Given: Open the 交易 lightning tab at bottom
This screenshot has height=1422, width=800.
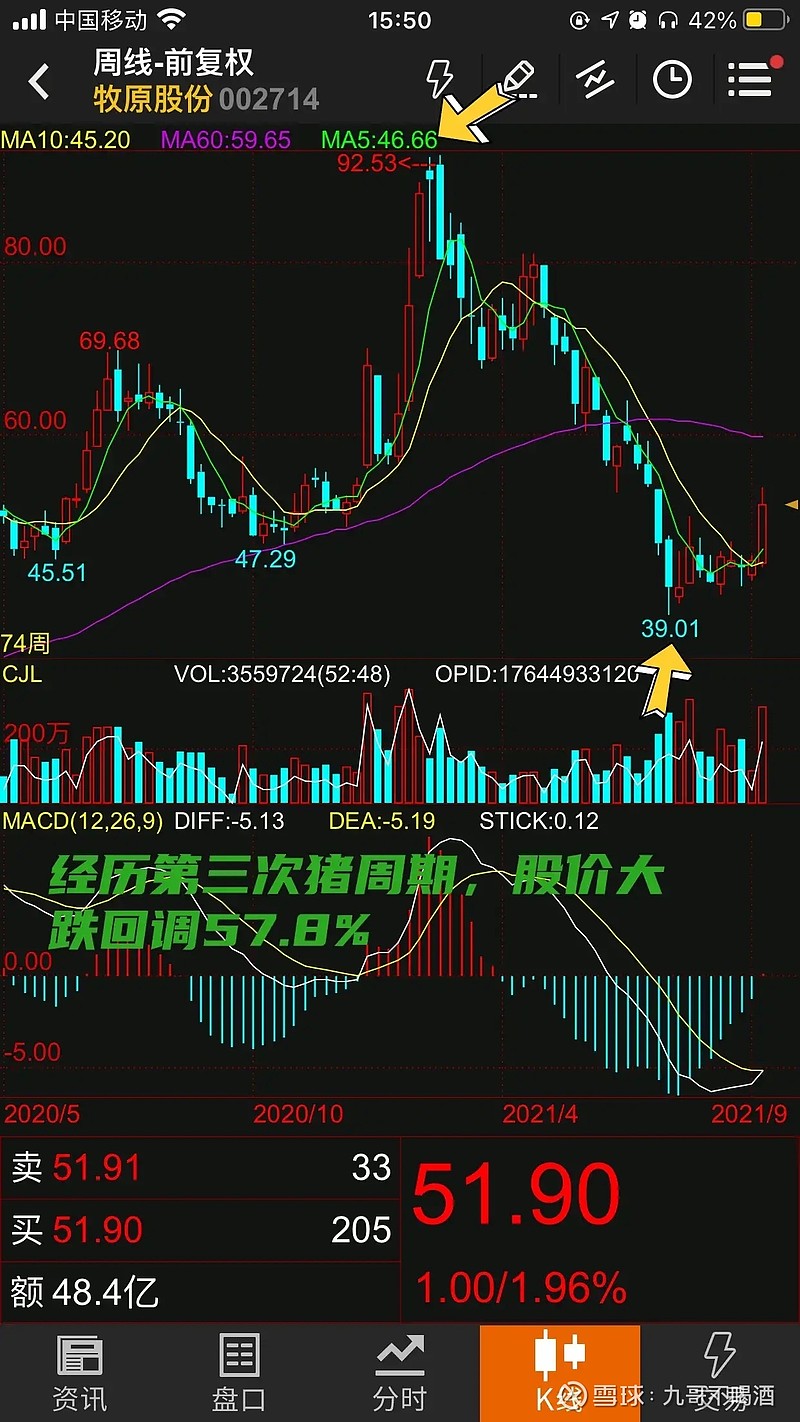Looking at the screenshot, I should tap(720, 1372).
